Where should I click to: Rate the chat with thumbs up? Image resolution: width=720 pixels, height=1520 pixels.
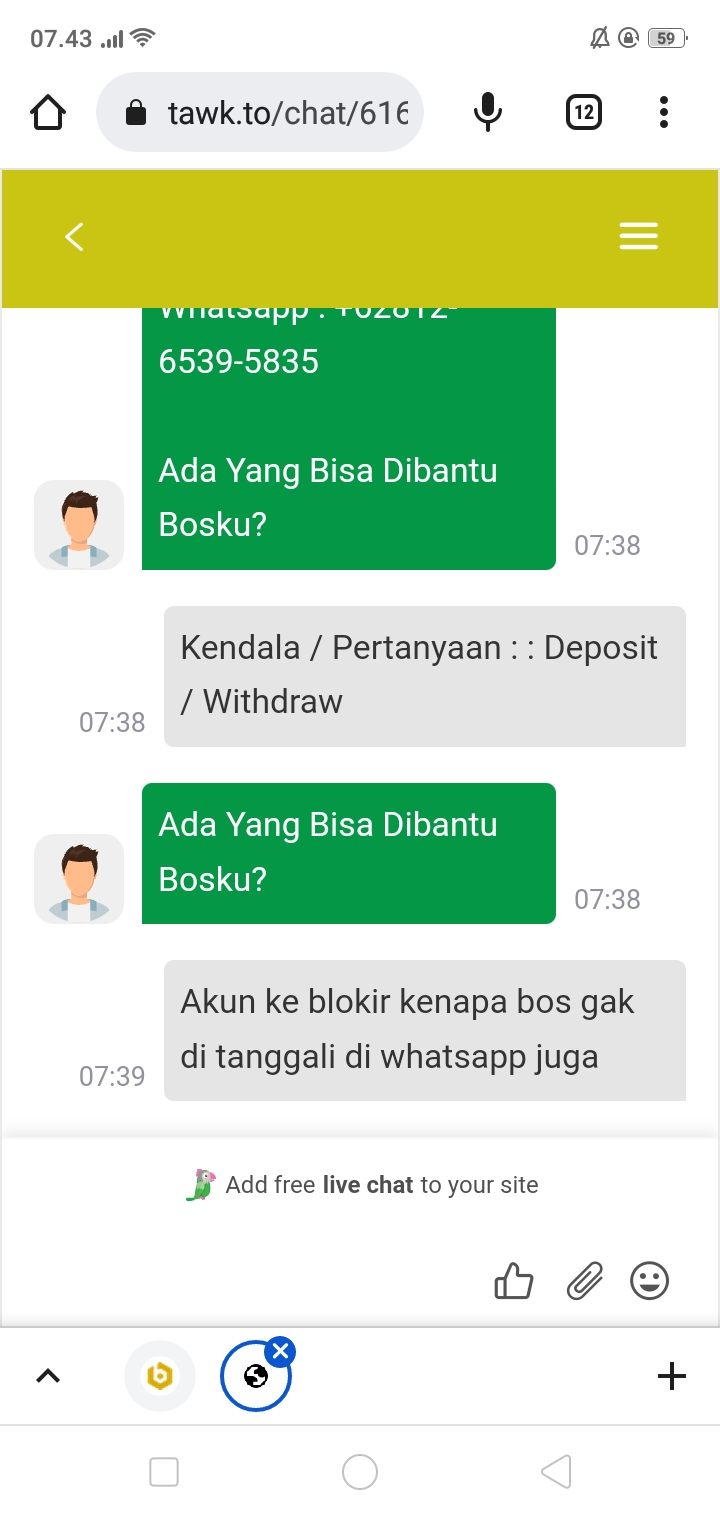point(514,1280)
